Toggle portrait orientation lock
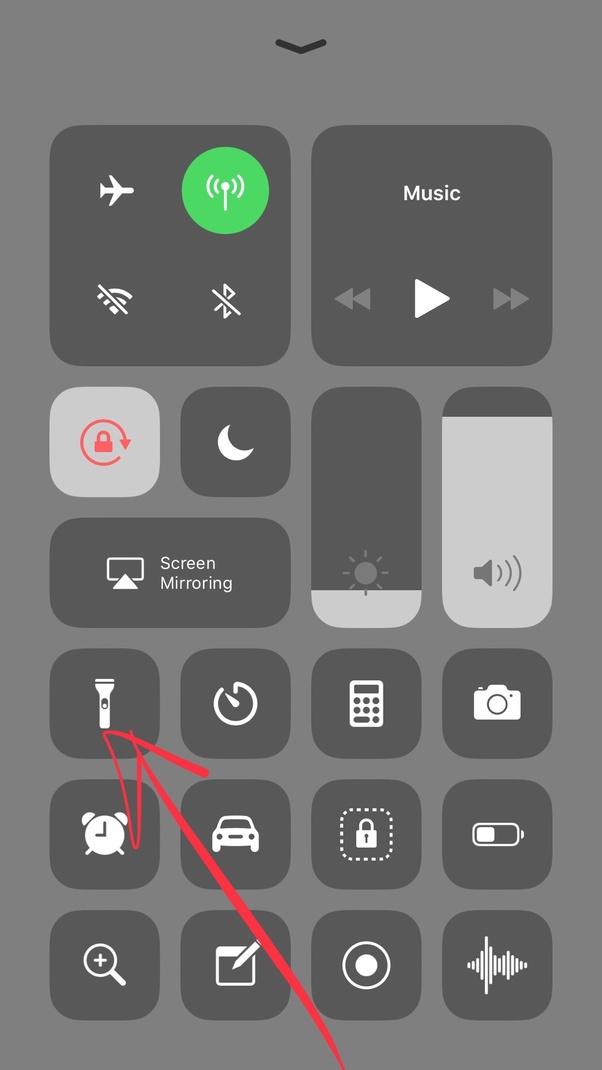This screenshot has height=1070, width=602. pyautogui.click(x=105, y=442)
